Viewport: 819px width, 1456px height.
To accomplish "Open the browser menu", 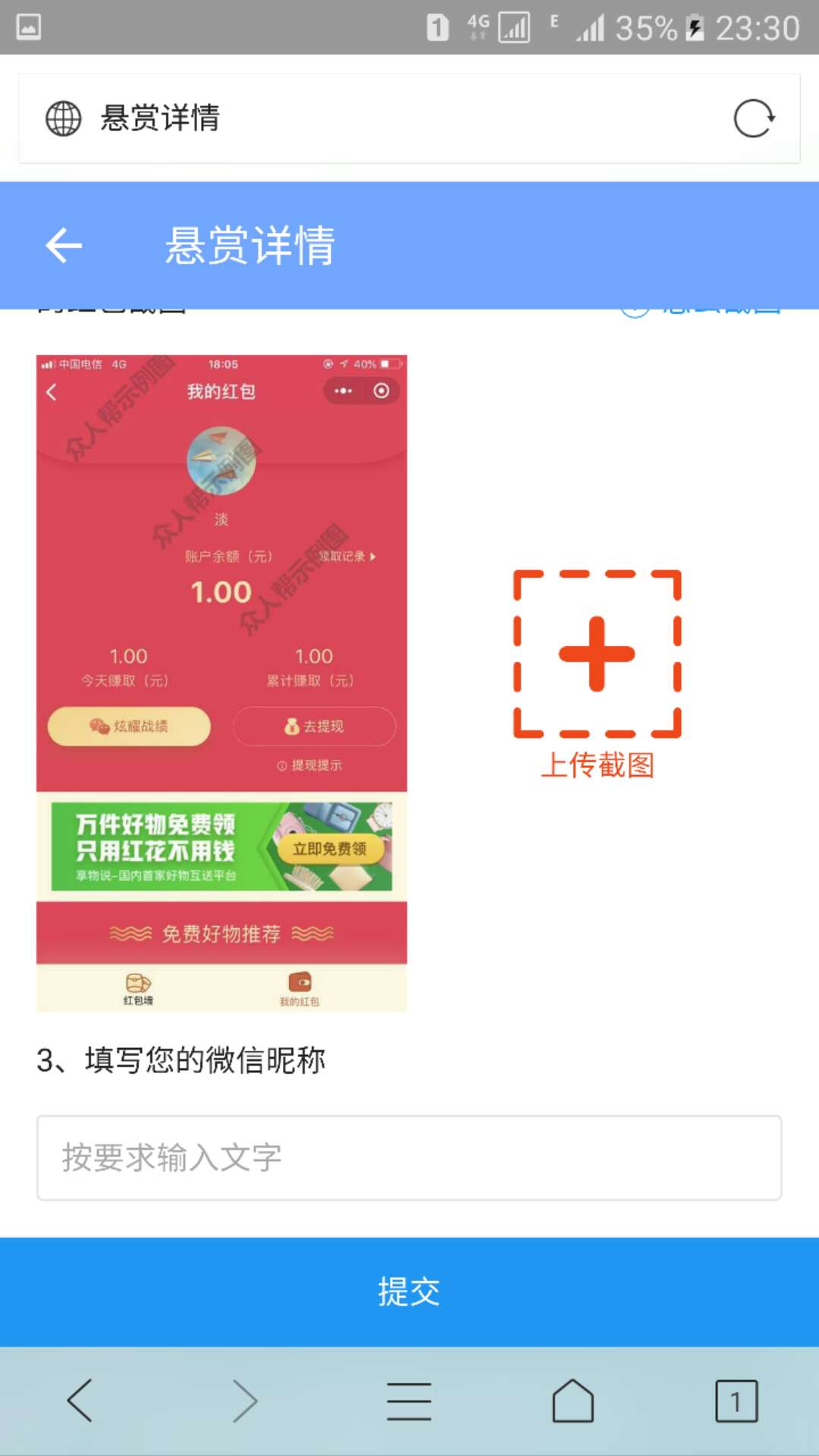I will pos(409,1401).
